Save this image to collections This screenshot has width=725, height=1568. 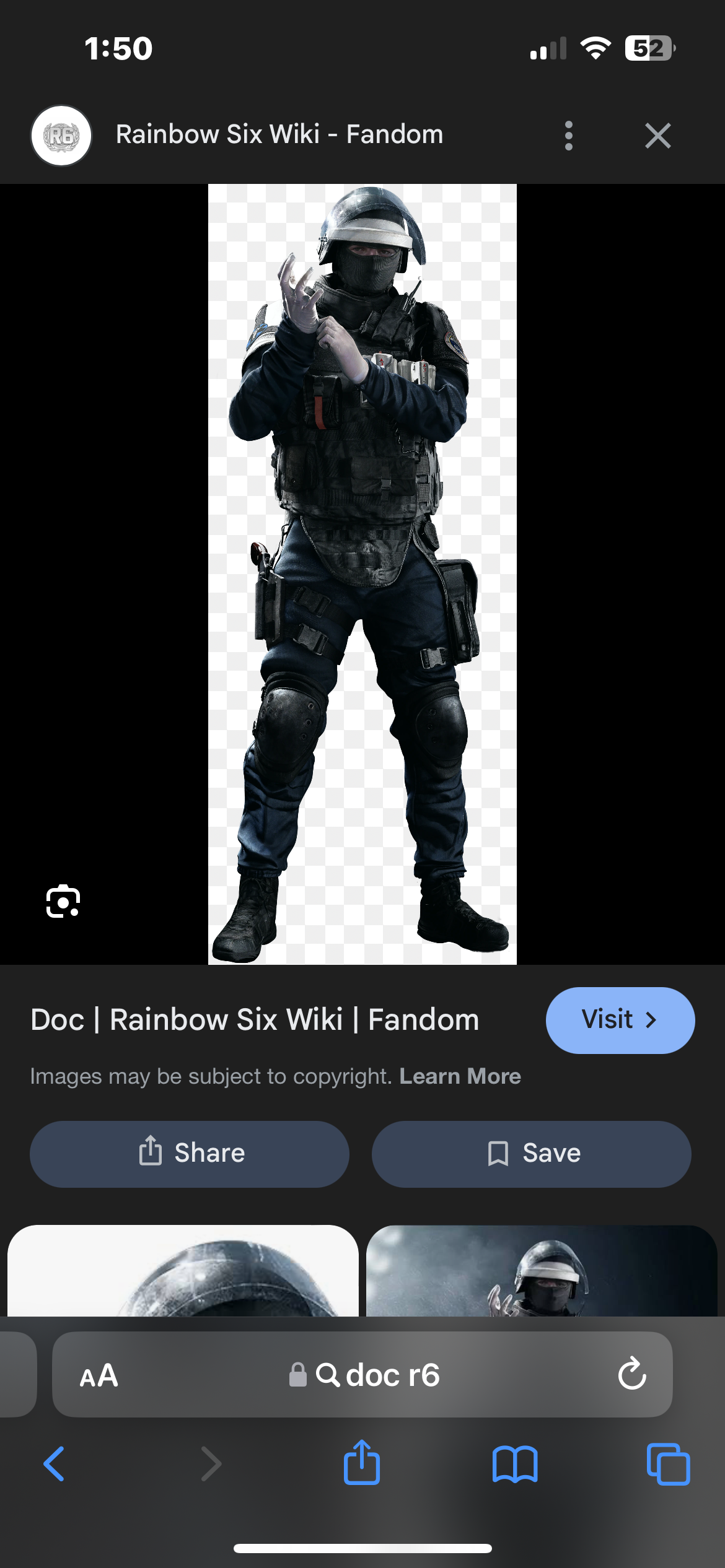pyautogui.click(x=531, y=1154)
